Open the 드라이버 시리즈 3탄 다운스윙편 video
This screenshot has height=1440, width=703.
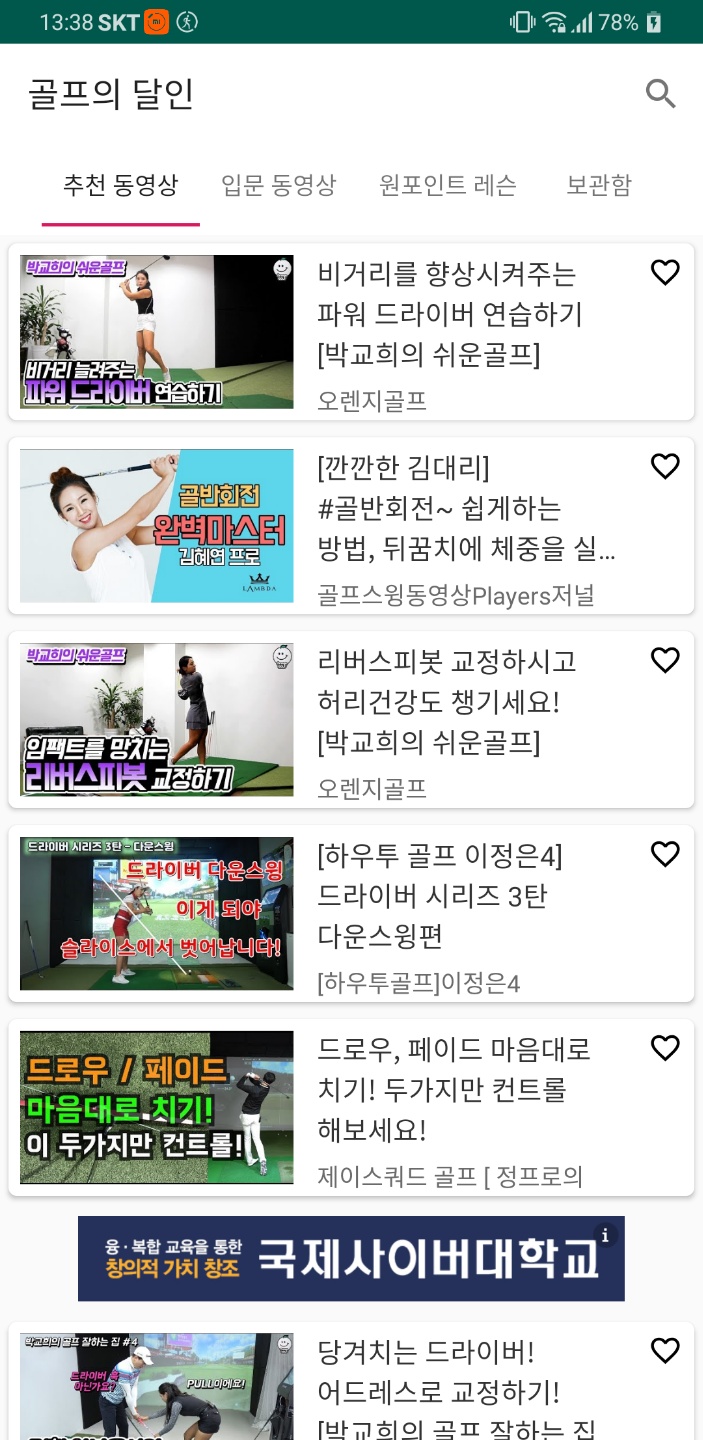point(351,914)
